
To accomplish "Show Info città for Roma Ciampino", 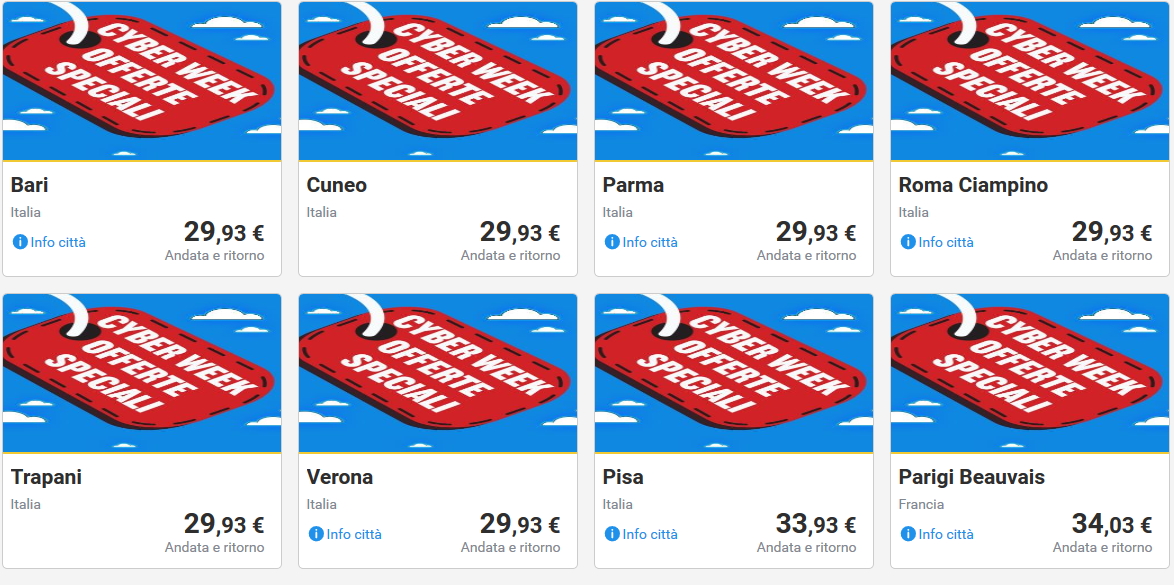I will (938, 242).
